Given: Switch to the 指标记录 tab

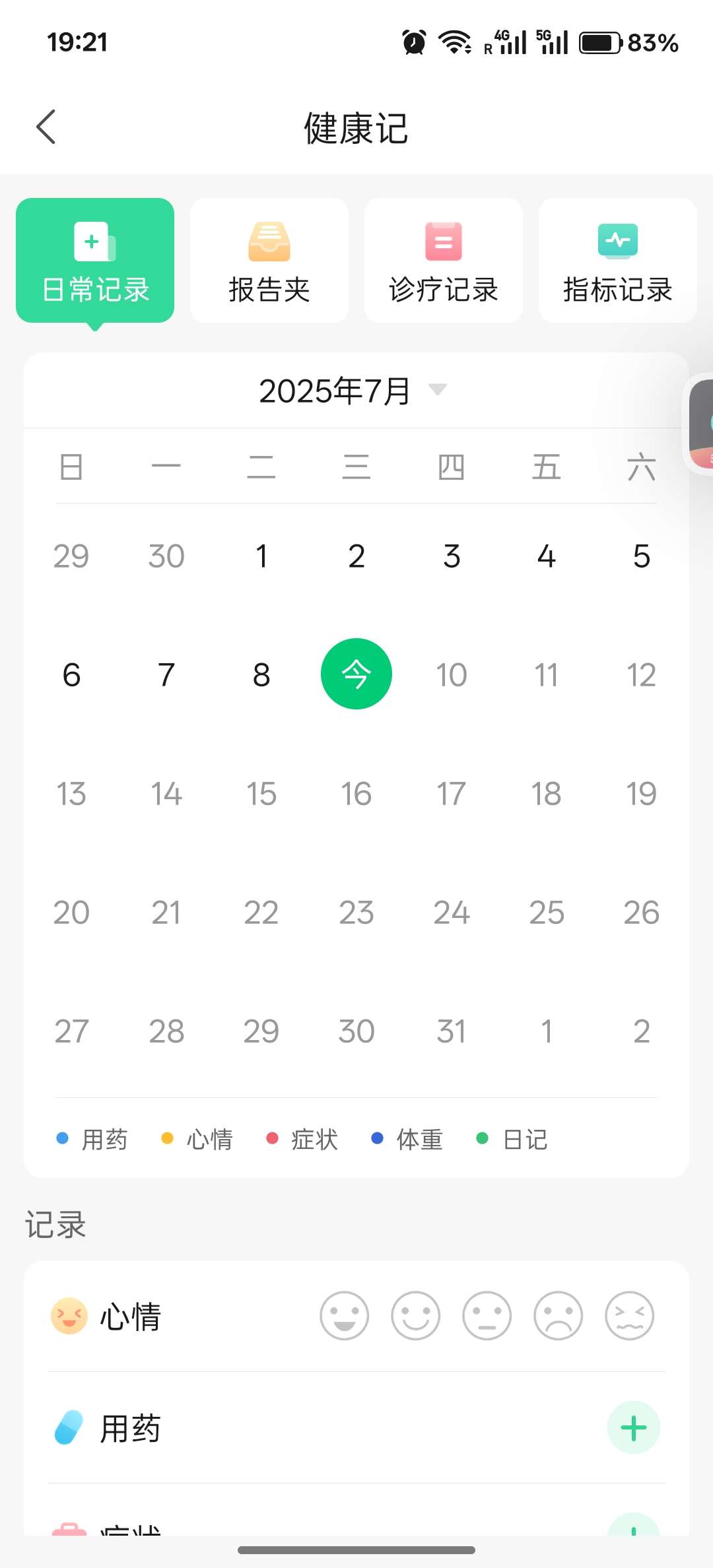Looking at the screenshot, I should pyautogui.click(x=617, y=261).
